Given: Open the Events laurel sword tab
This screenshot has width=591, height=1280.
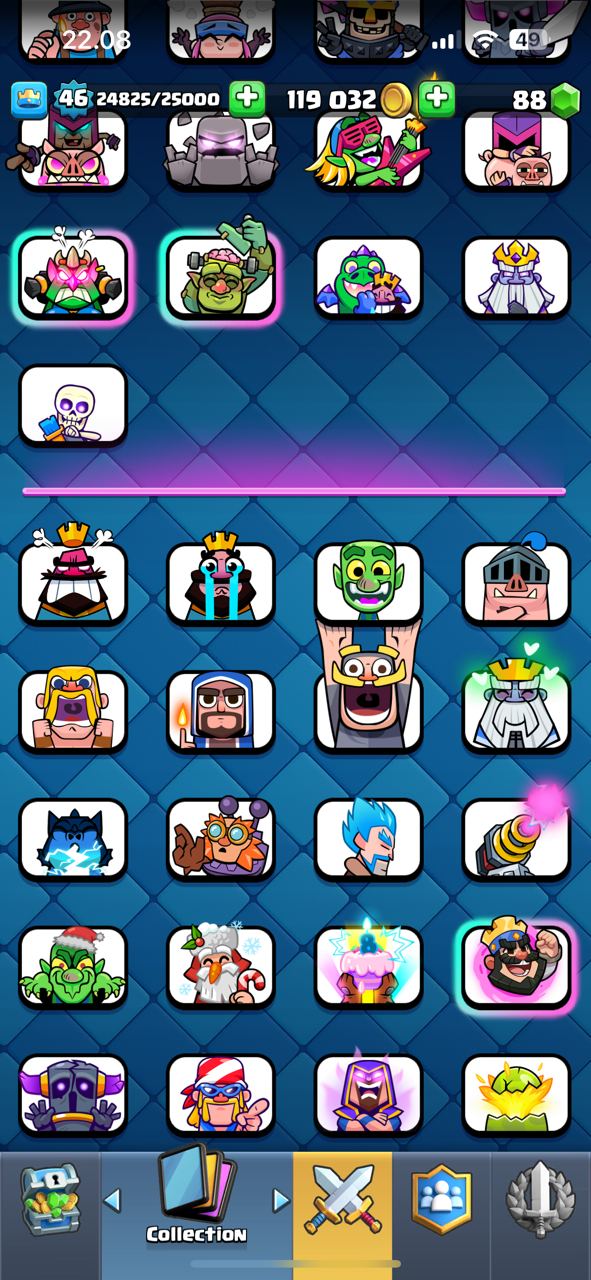Looking at the screenshot, I should click(x=540, y=1198).
